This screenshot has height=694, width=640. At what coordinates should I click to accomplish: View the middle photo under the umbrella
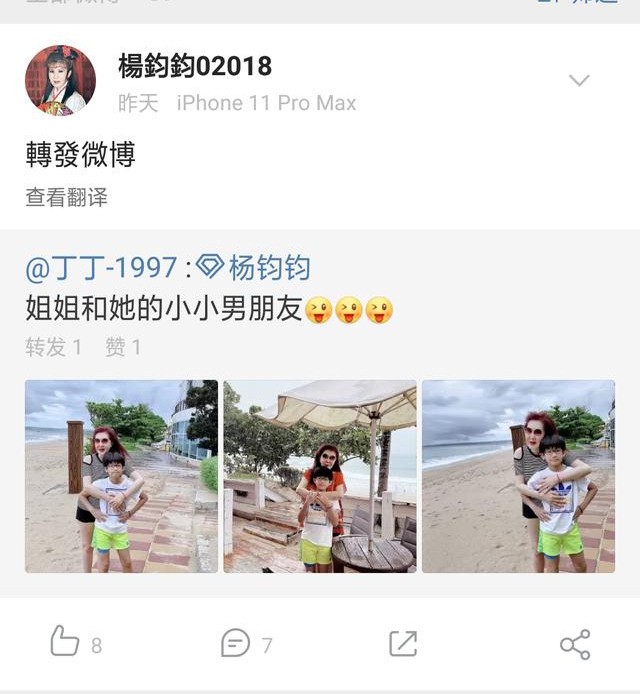320,476
